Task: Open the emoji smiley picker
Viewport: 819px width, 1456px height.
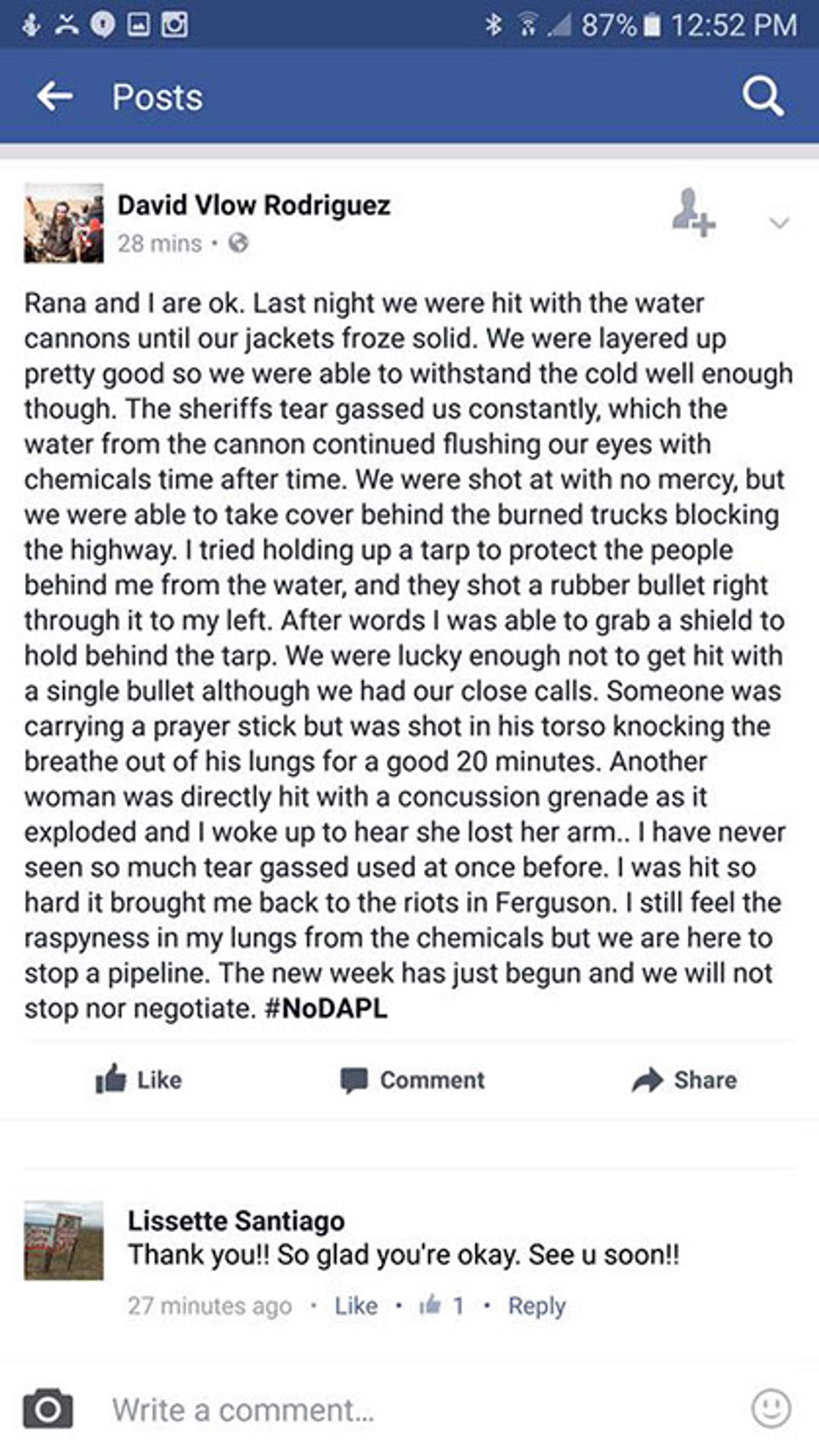Action: [771, 1408]
